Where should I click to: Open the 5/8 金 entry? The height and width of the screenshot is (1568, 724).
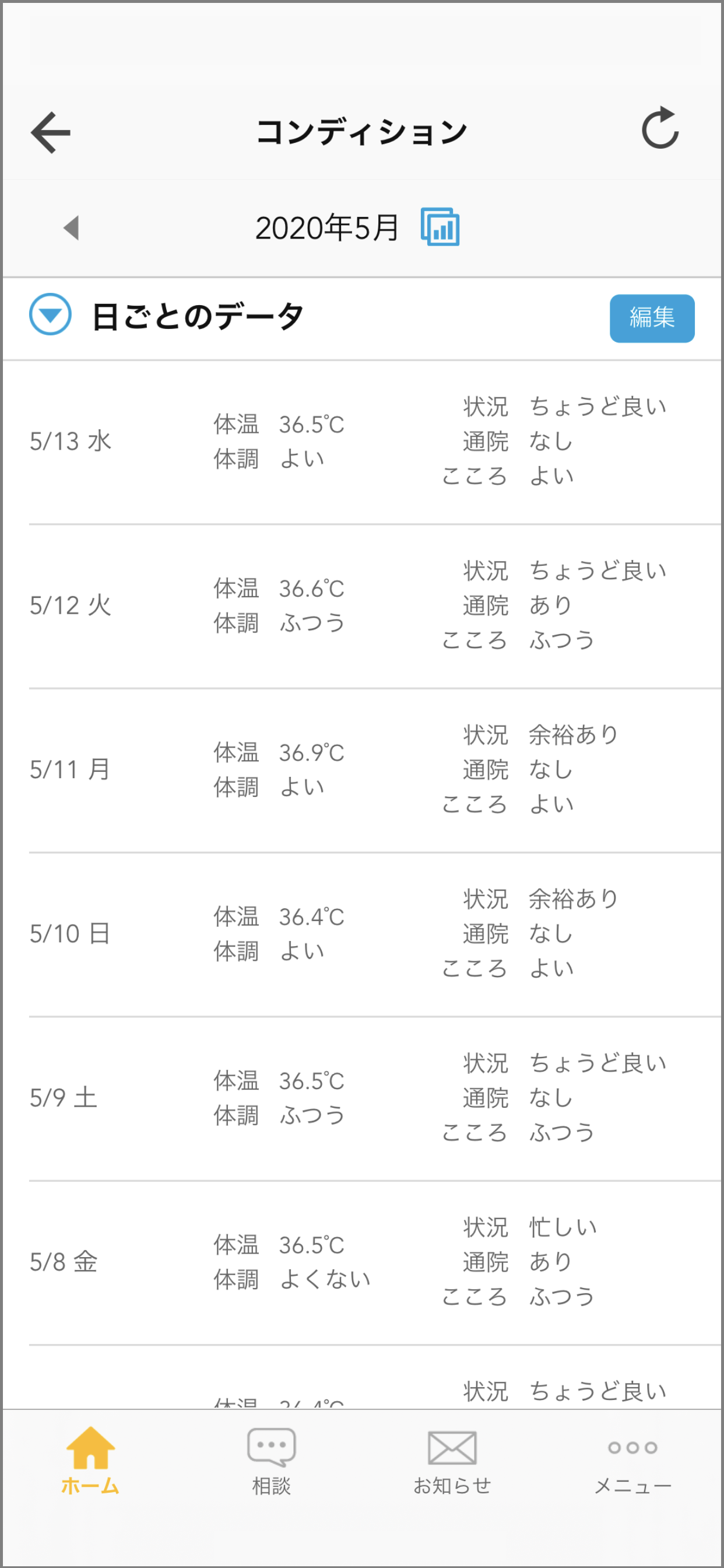coord(362,1262)
